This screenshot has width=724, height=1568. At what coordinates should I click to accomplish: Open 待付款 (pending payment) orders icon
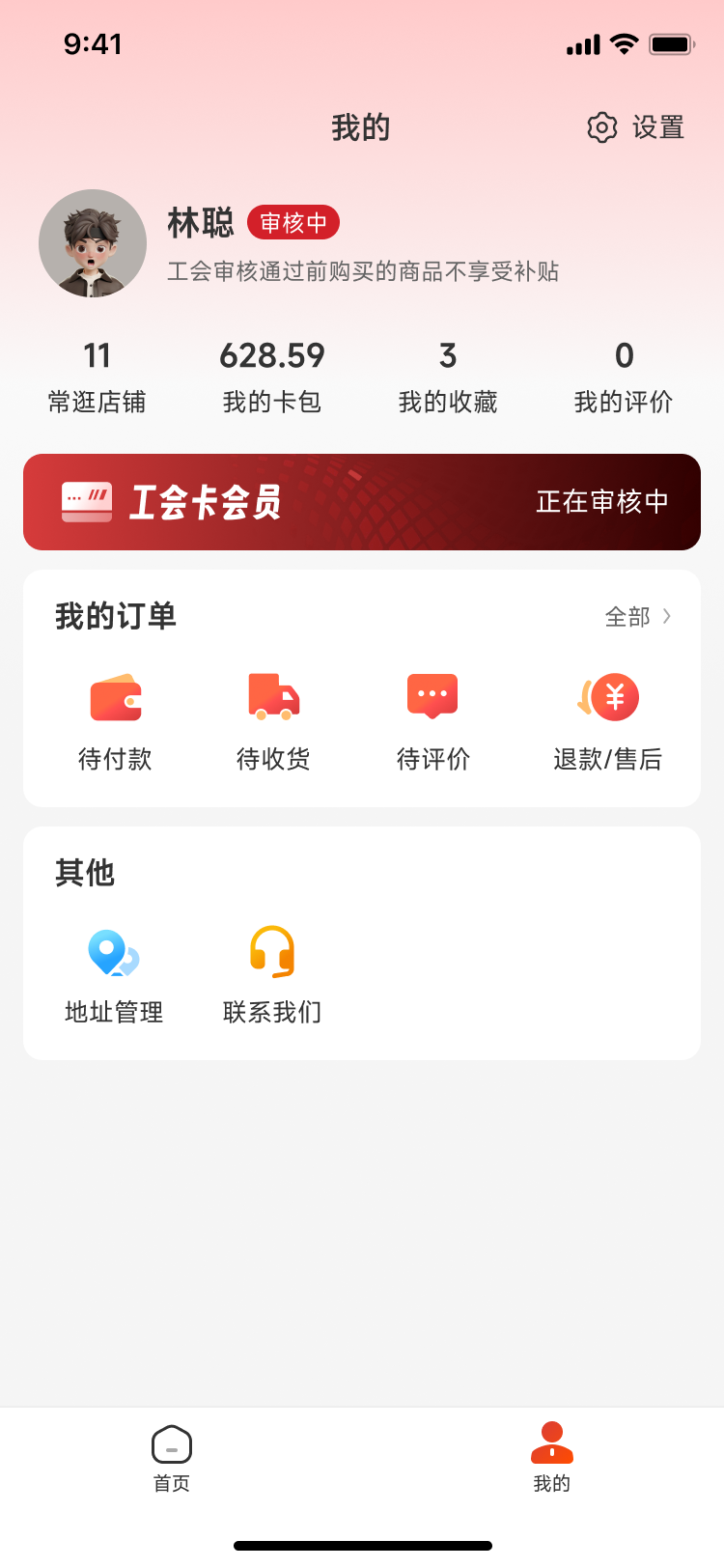(114, 695)
